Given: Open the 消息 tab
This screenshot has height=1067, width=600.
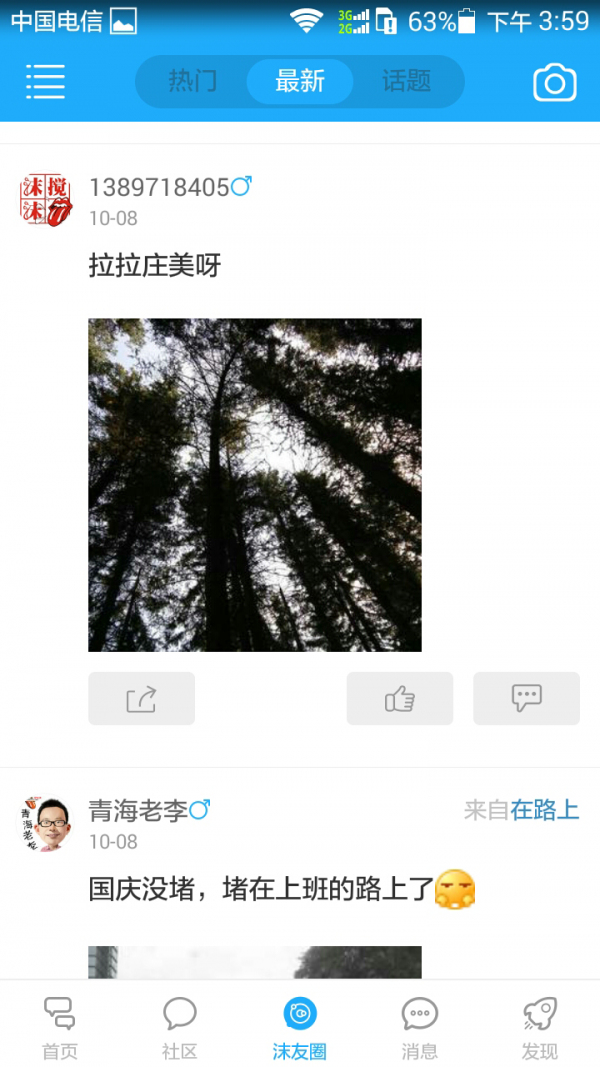Looking at the screenshot, I should [420, 1027].
